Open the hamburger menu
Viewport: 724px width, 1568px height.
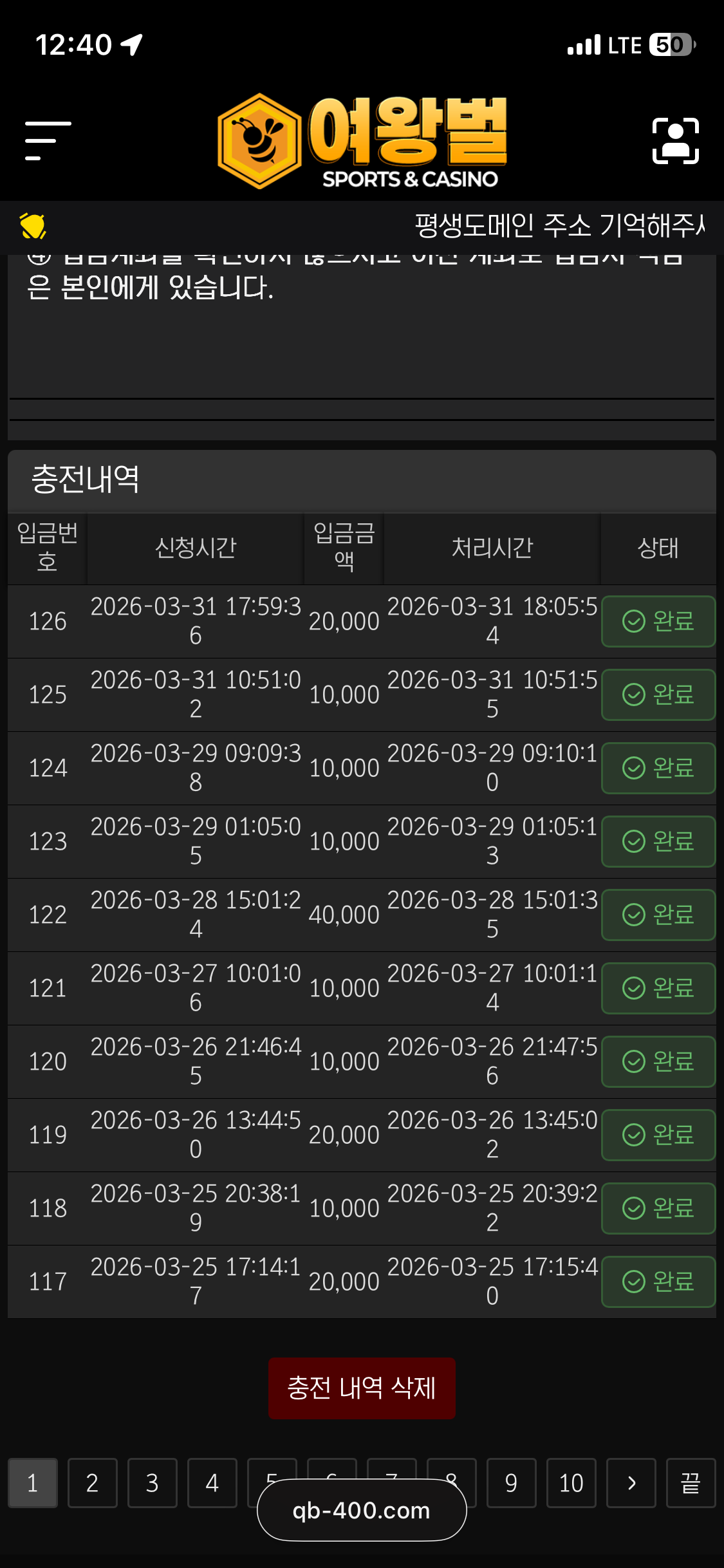click(x=48, y=140)
